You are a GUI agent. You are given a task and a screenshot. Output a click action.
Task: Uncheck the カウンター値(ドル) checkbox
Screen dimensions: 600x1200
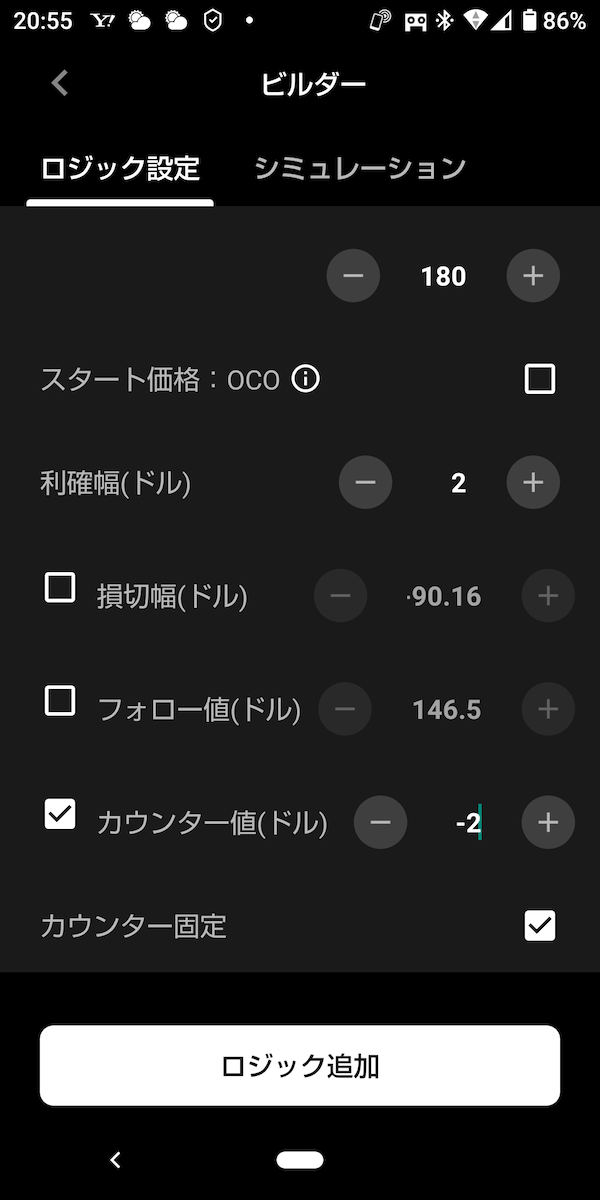[60, 814]
